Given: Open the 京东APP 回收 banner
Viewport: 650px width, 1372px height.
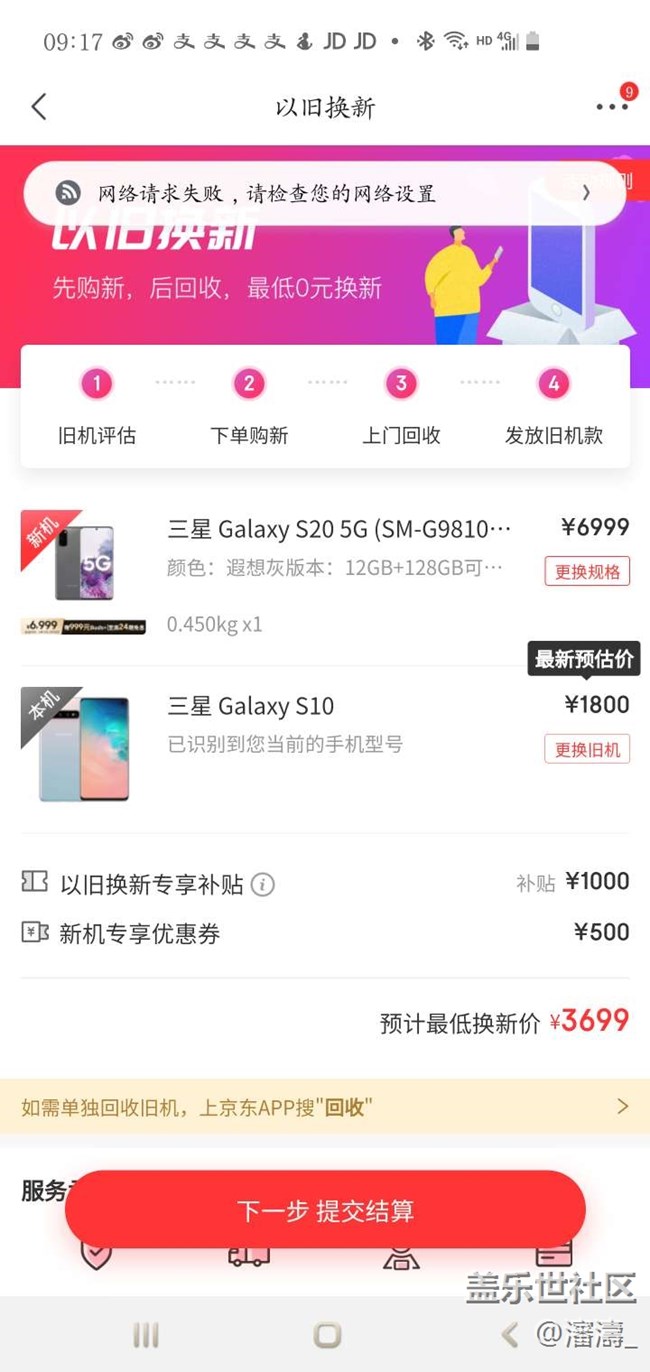Looking at the screenshot, I should pyautogui.click(x=325, y=1107).
